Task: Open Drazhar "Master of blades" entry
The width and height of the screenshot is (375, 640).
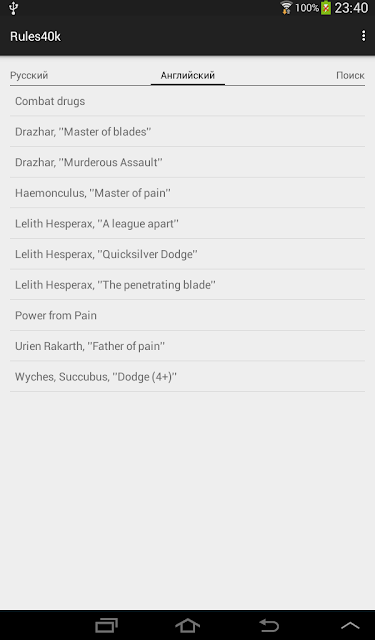Action: point(187,131)
